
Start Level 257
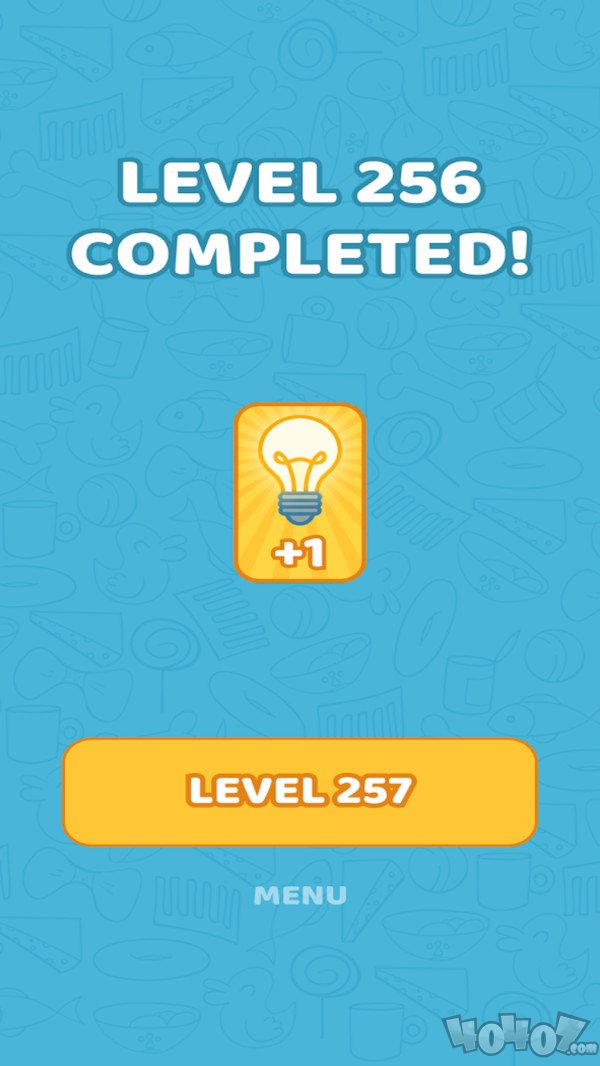[x=300, y=791]
